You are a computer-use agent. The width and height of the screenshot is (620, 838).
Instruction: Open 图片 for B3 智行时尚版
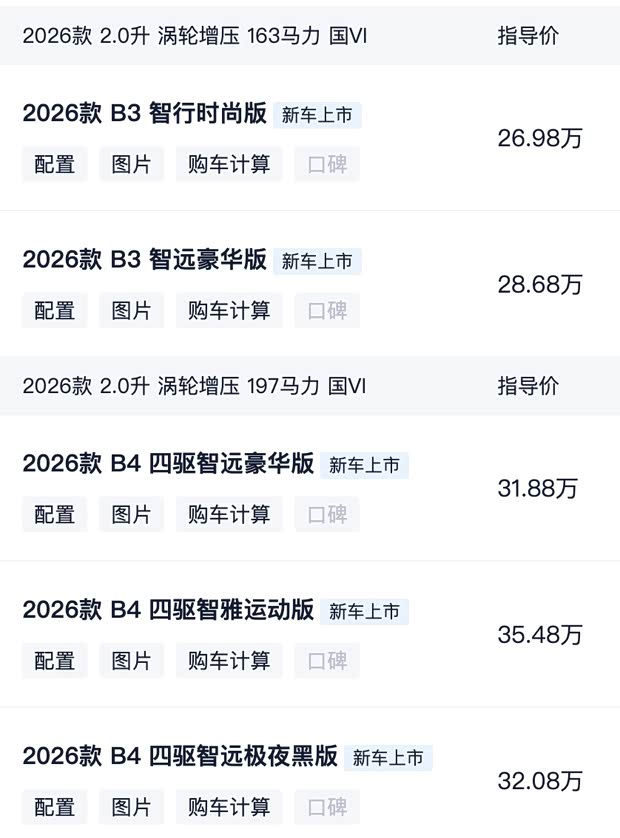pyautogui.click(x=131, y=164)
